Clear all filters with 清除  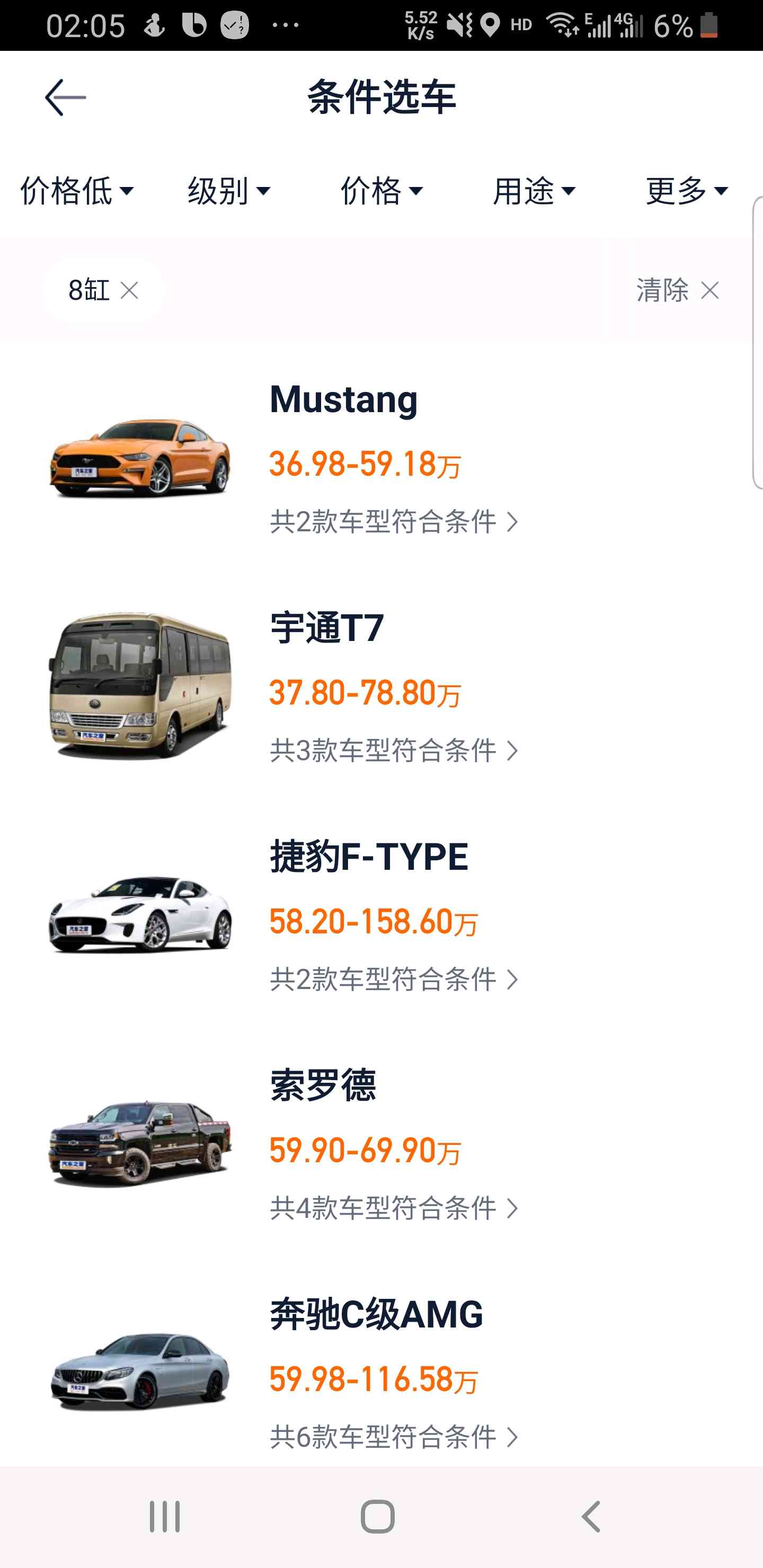[x=678, y=290]
